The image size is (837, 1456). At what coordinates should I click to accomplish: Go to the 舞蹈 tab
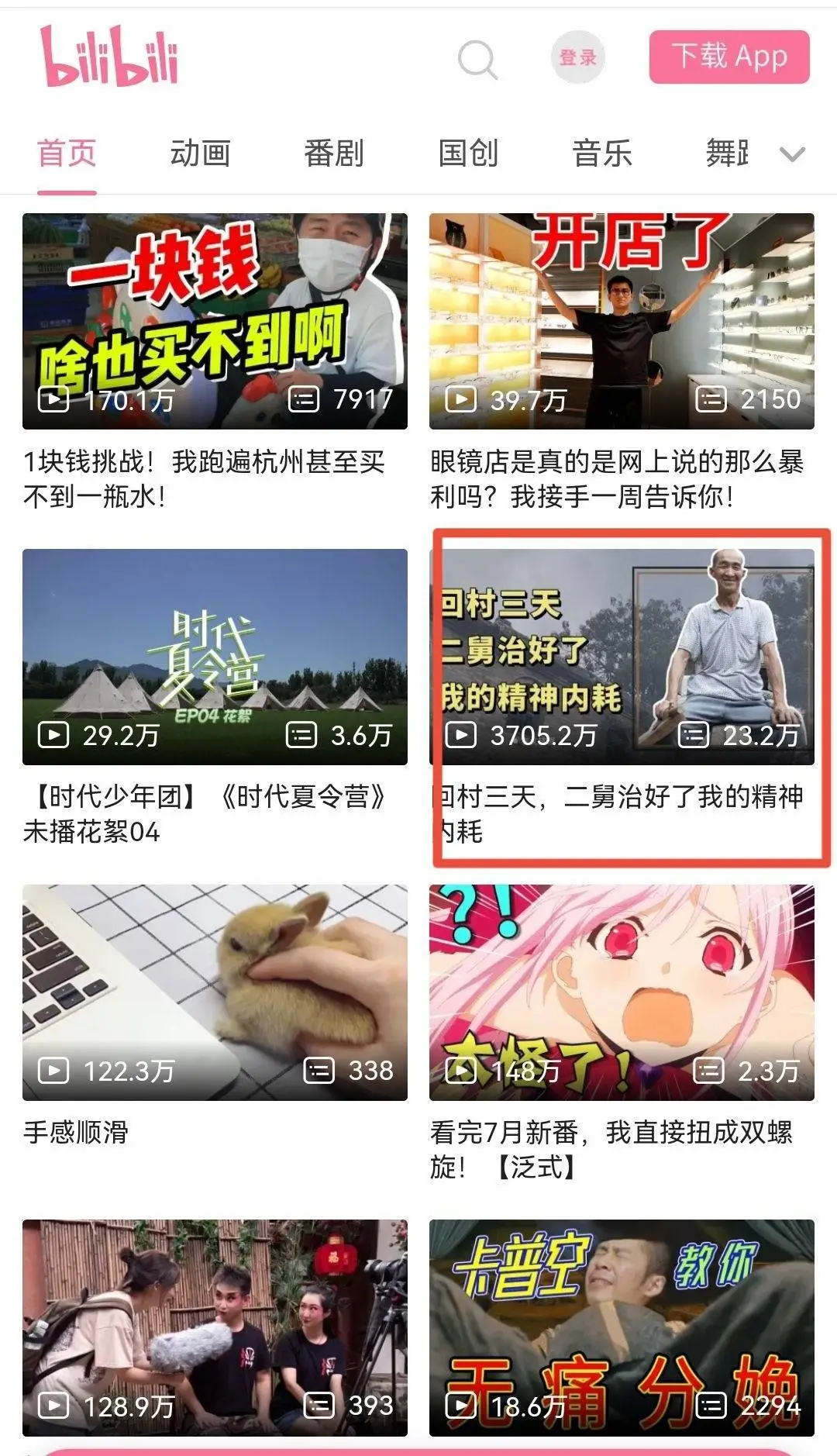coord(726,153)
